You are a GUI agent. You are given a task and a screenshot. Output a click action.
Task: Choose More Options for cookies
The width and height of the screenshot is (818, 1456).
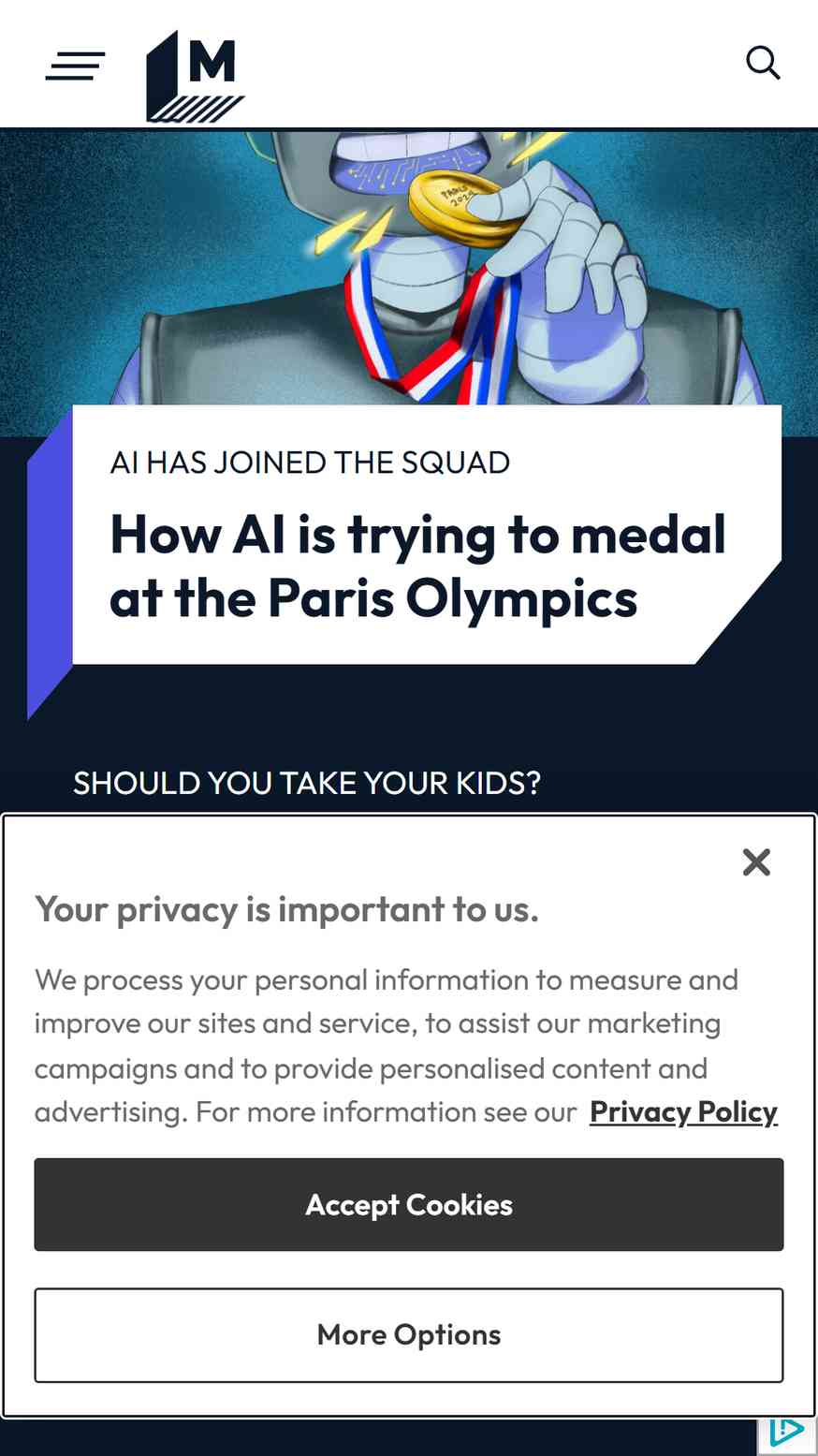(x=409, y=1335)
